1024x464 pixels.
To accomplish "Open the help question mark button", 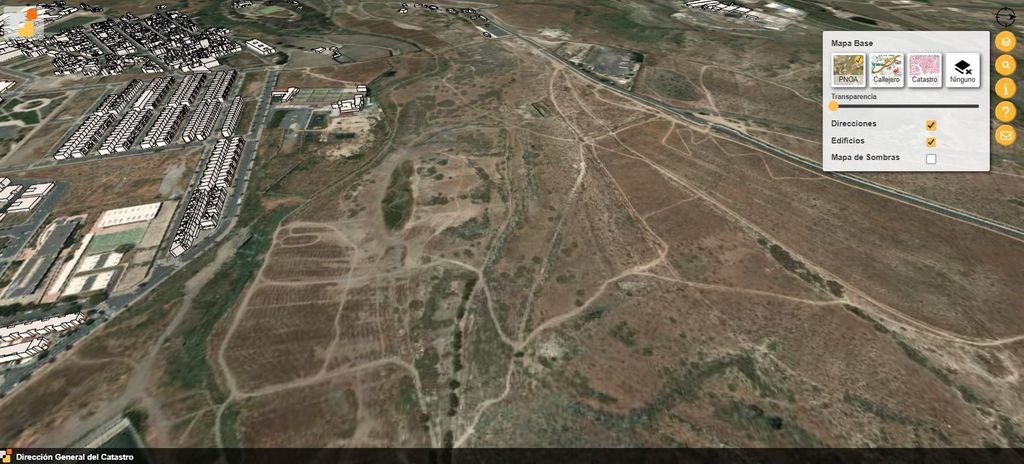I will [x=1006, y=111].
